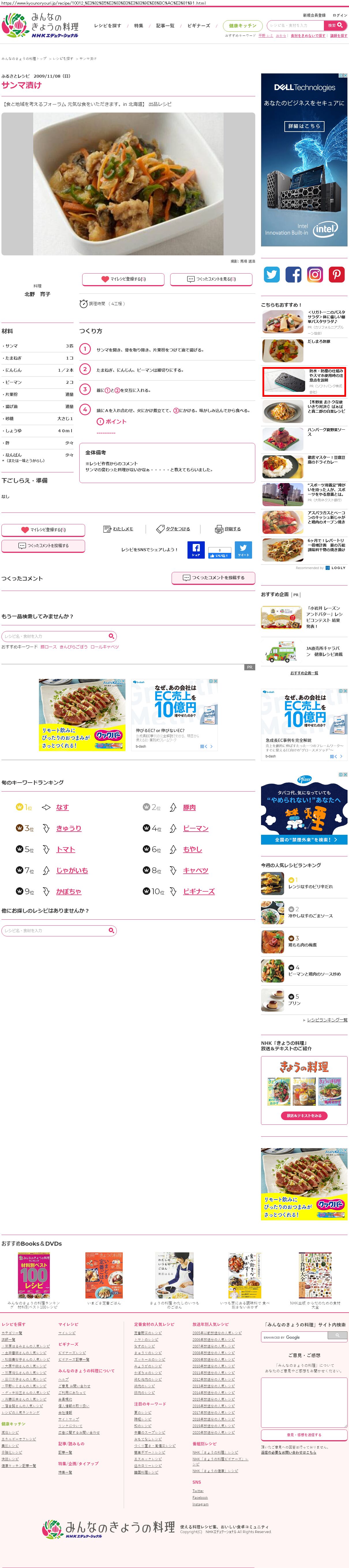Open the レシピを探す menu in the header

click(x=107, y=26)
